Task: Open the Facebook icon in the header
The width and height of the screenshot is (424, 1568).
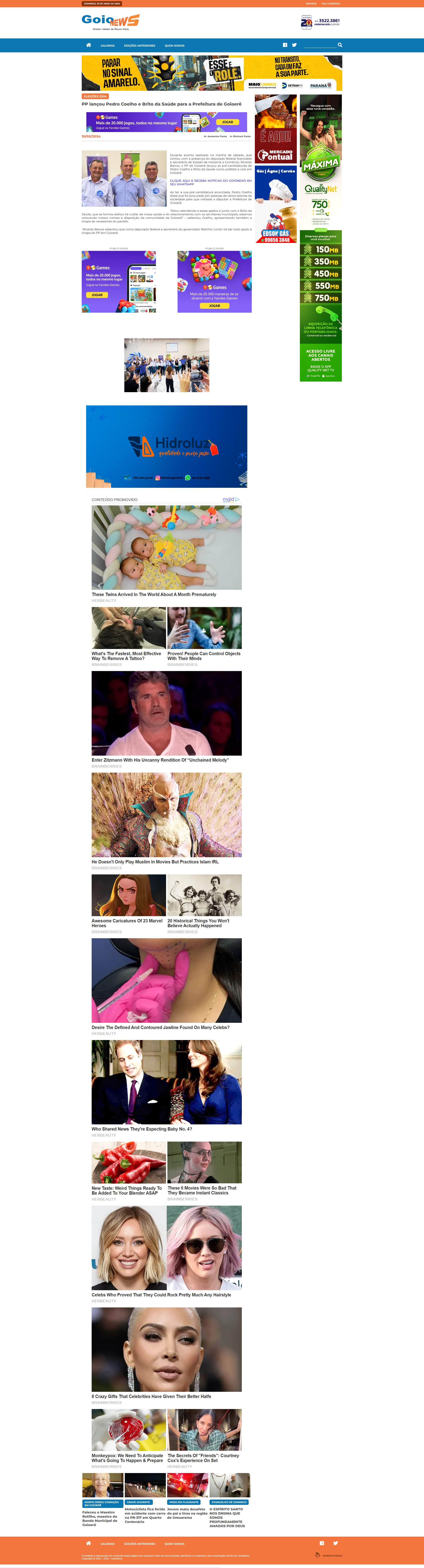Action: 285,45
